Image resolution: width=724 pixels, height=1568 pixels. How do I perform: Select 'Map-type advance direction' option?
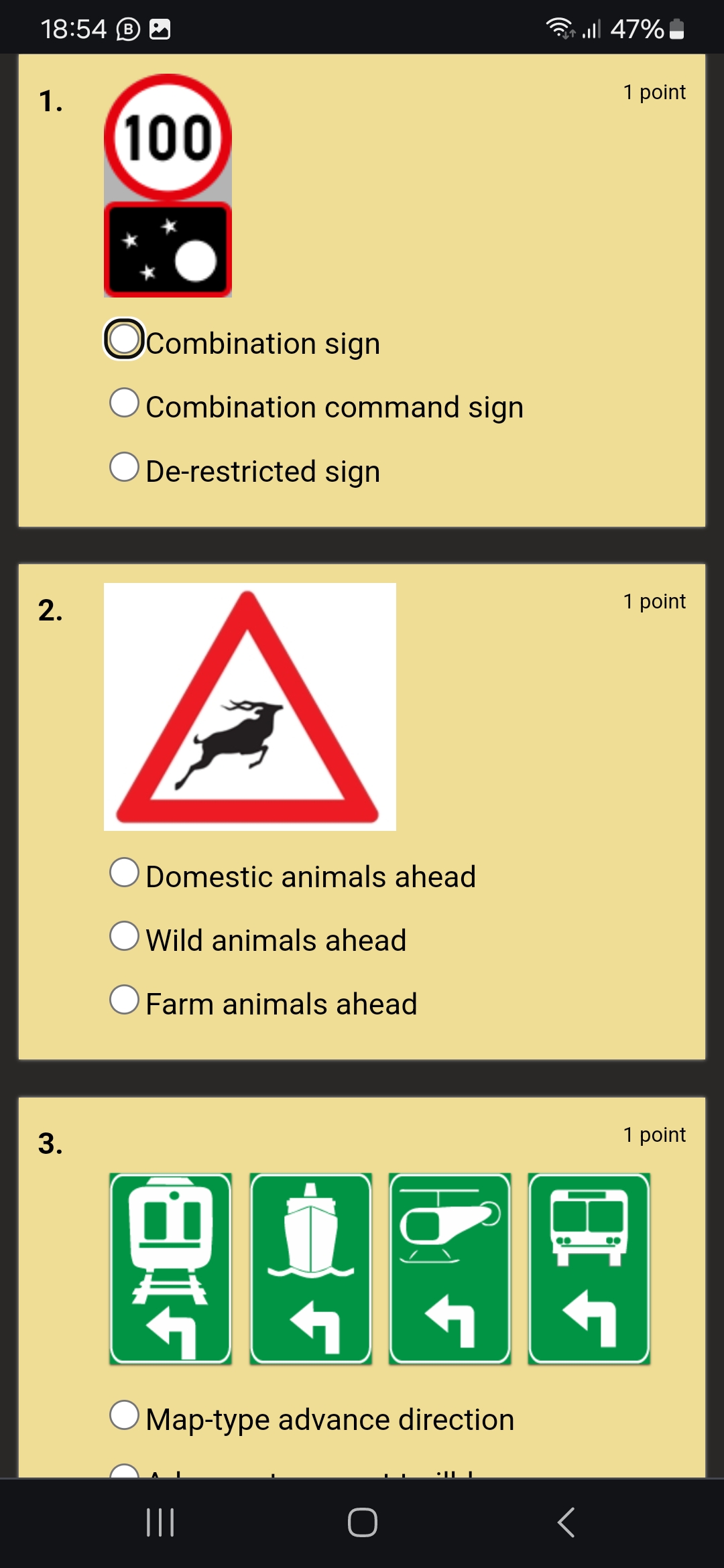click(124, 1415)
